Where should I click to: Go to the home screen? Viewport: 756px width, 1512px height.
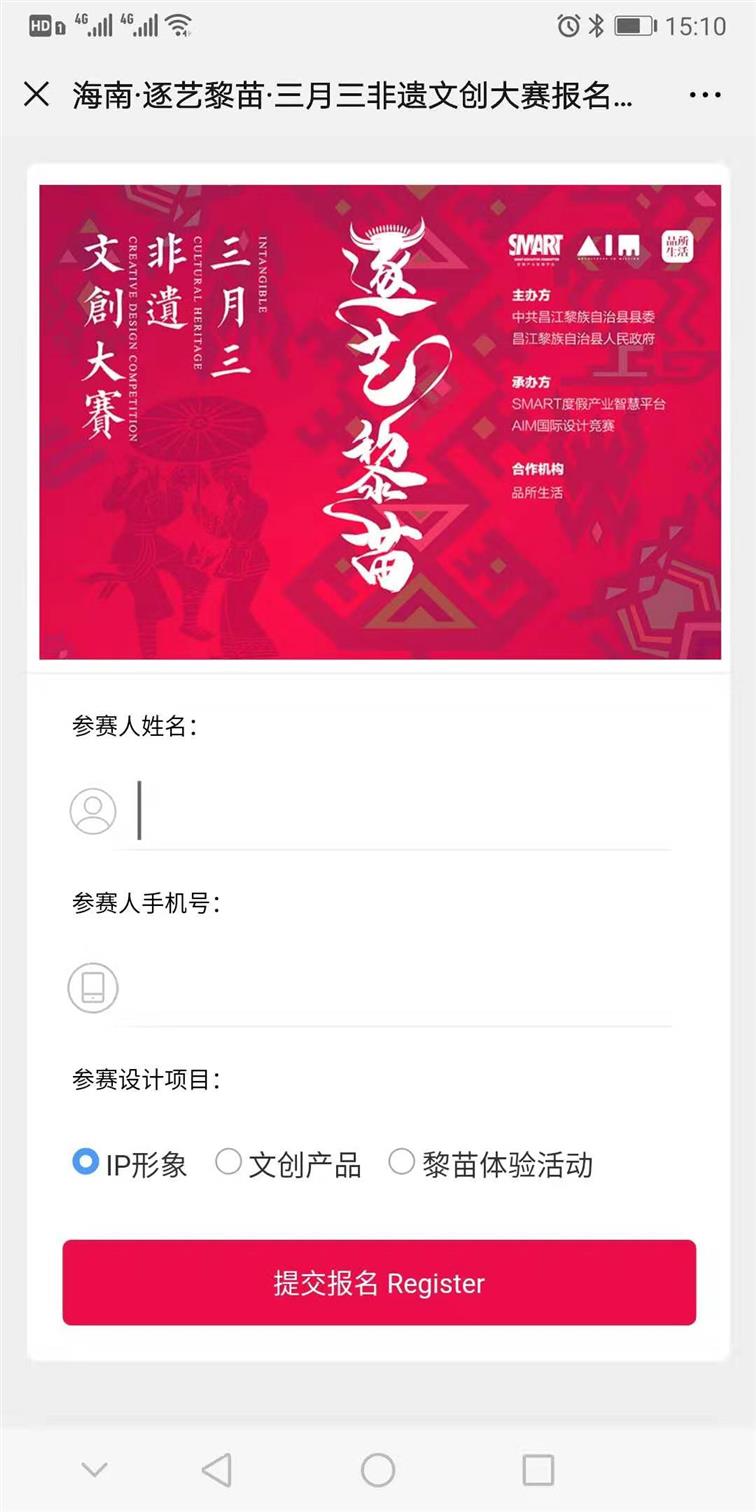[x=378, y=1469]
